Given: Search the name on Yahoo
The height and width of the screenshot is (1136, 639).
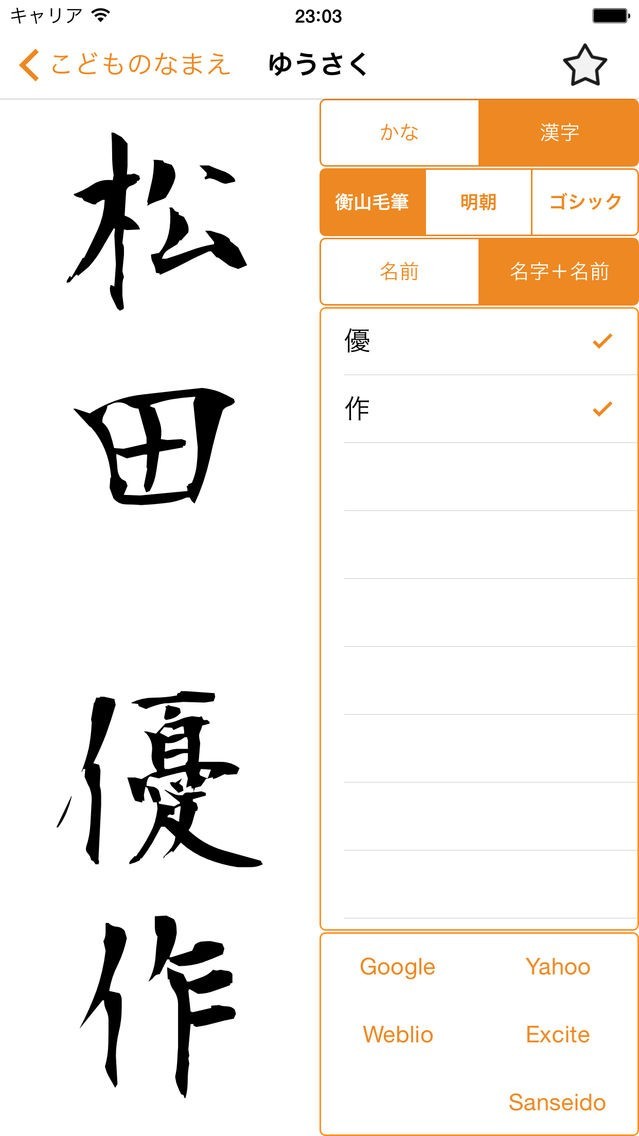Looking at the screenshot, I should [558, 967].
